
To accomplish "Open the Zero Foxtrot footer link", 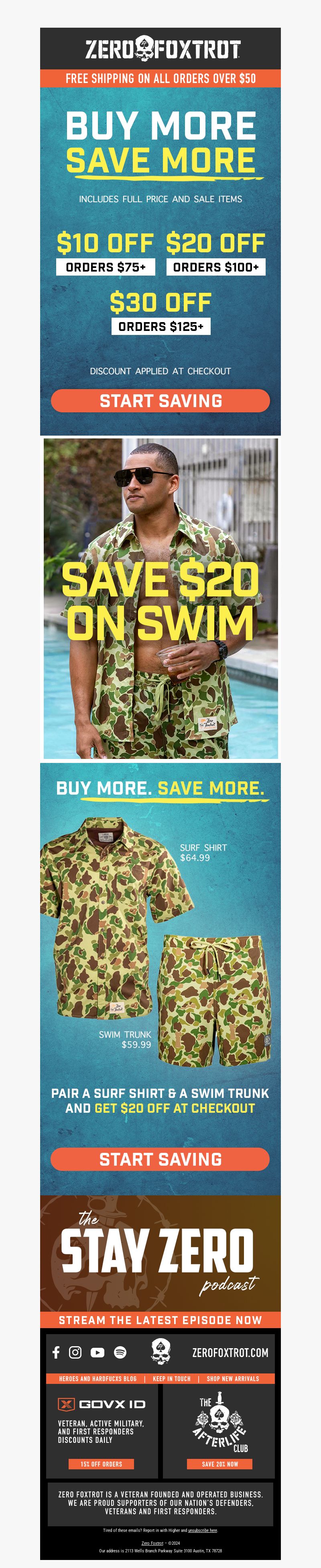I will (152, 1543).
